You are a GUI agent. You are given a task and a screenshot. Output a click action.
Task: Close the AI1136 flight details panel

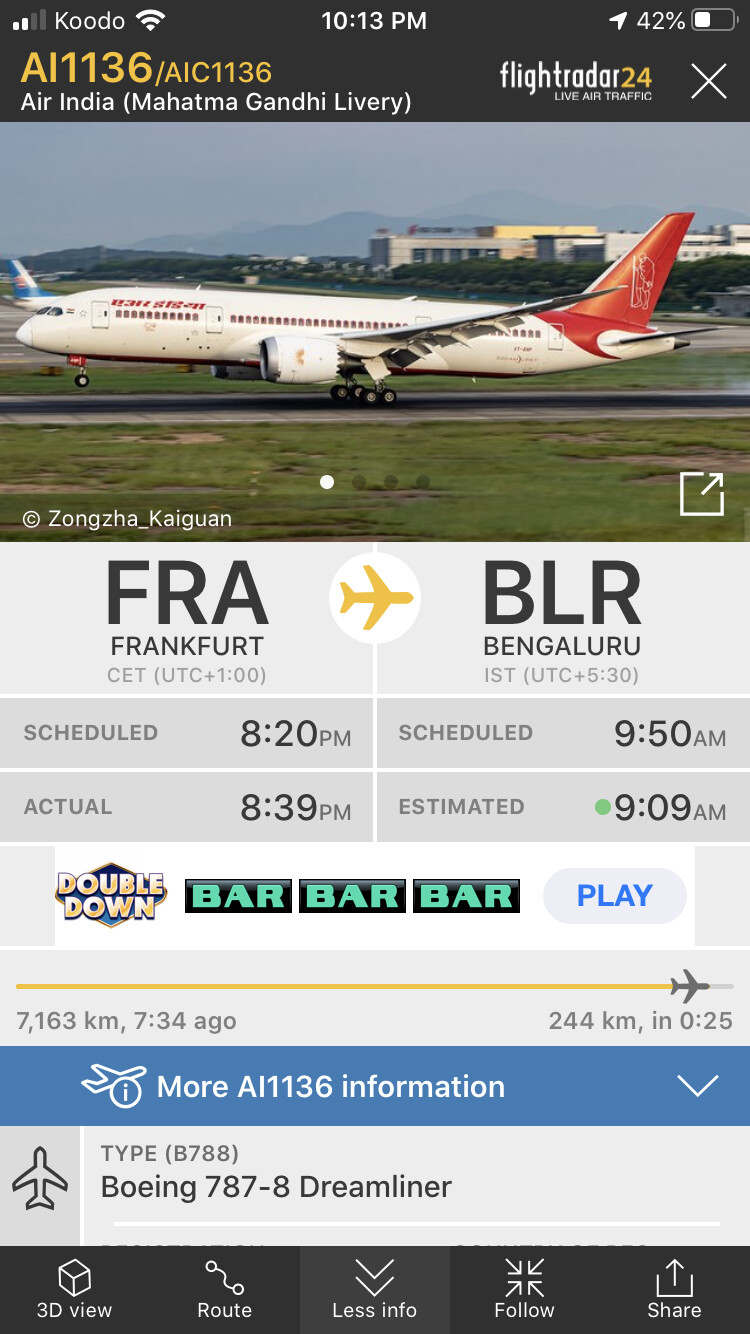(708, 81)
